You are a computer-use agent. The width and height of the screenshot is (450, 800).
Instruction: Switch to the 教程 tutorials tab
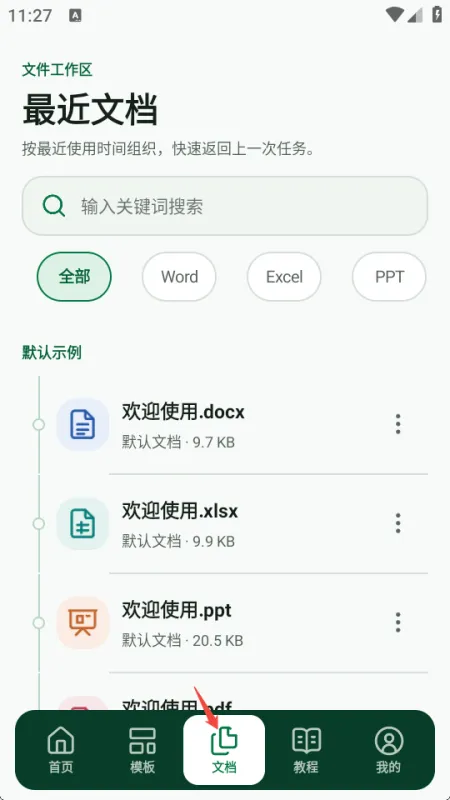click(306, 750)
